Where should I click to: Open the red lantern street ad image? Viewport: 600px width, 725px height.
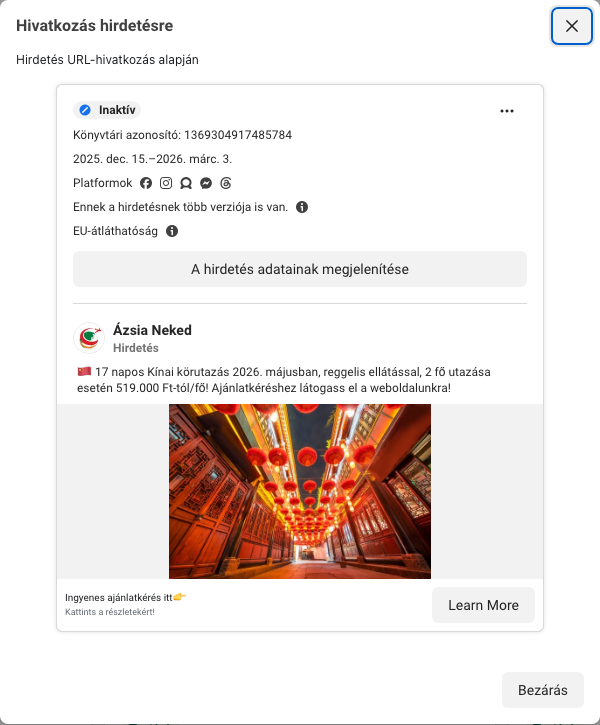pos(300,491)
